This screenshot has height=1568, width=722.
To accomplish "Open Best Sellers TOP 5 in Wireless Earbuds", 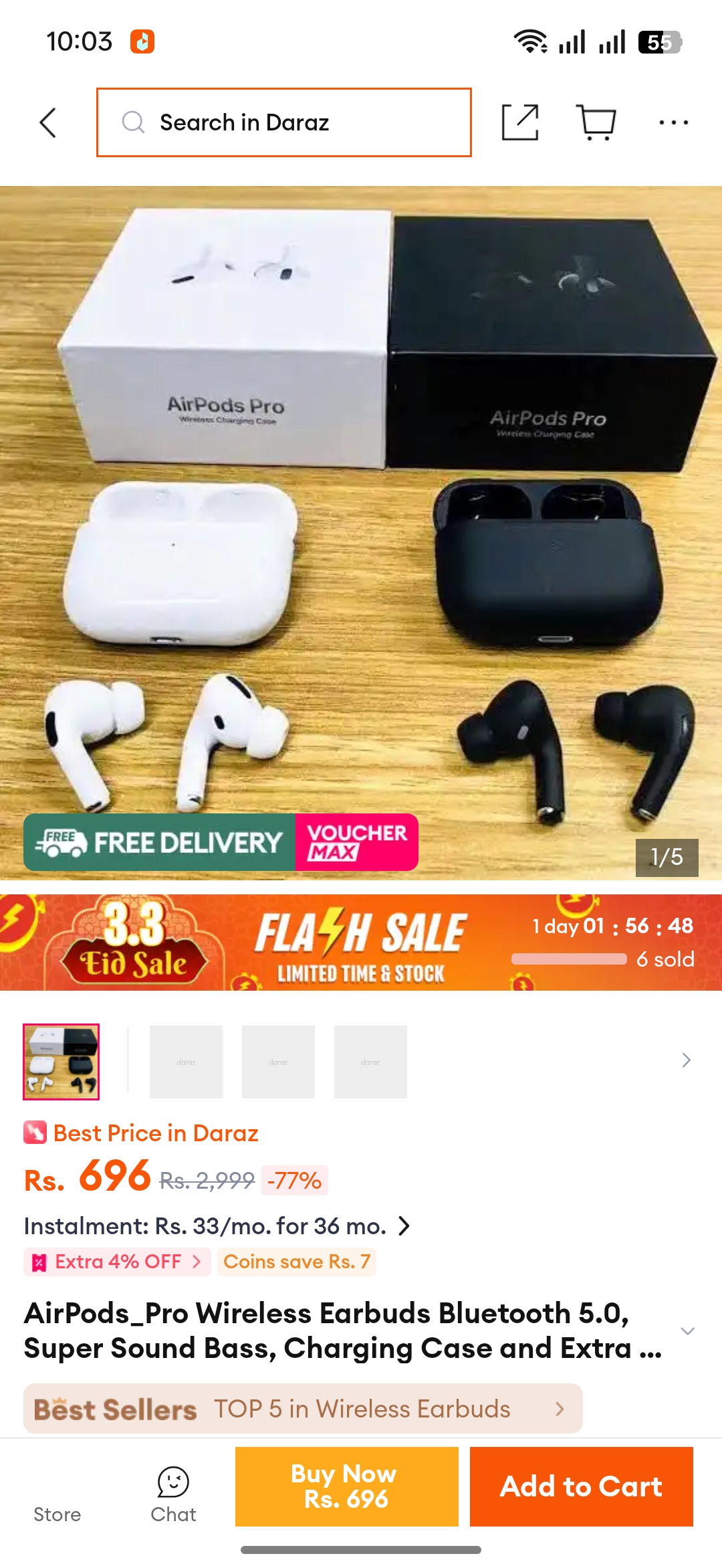I will (x=303, y=1409).
